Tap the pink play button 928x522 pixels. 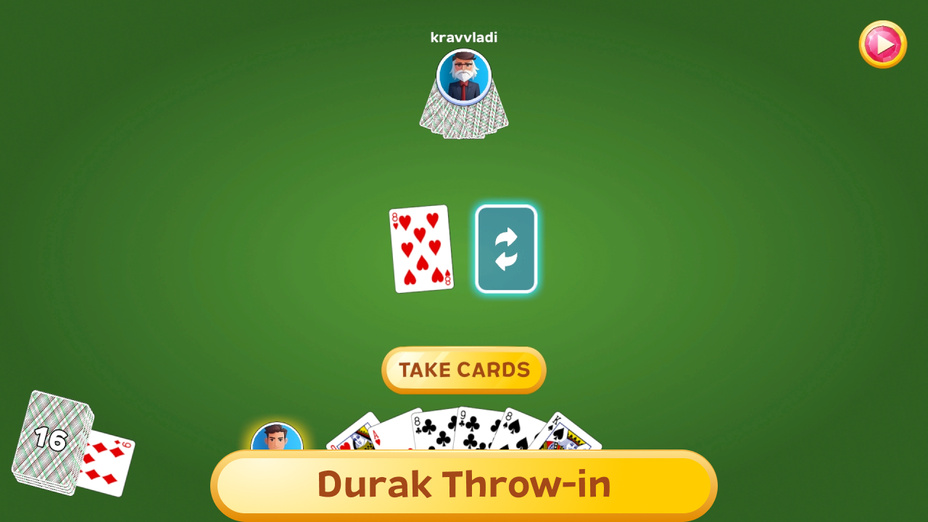point(882,44)
